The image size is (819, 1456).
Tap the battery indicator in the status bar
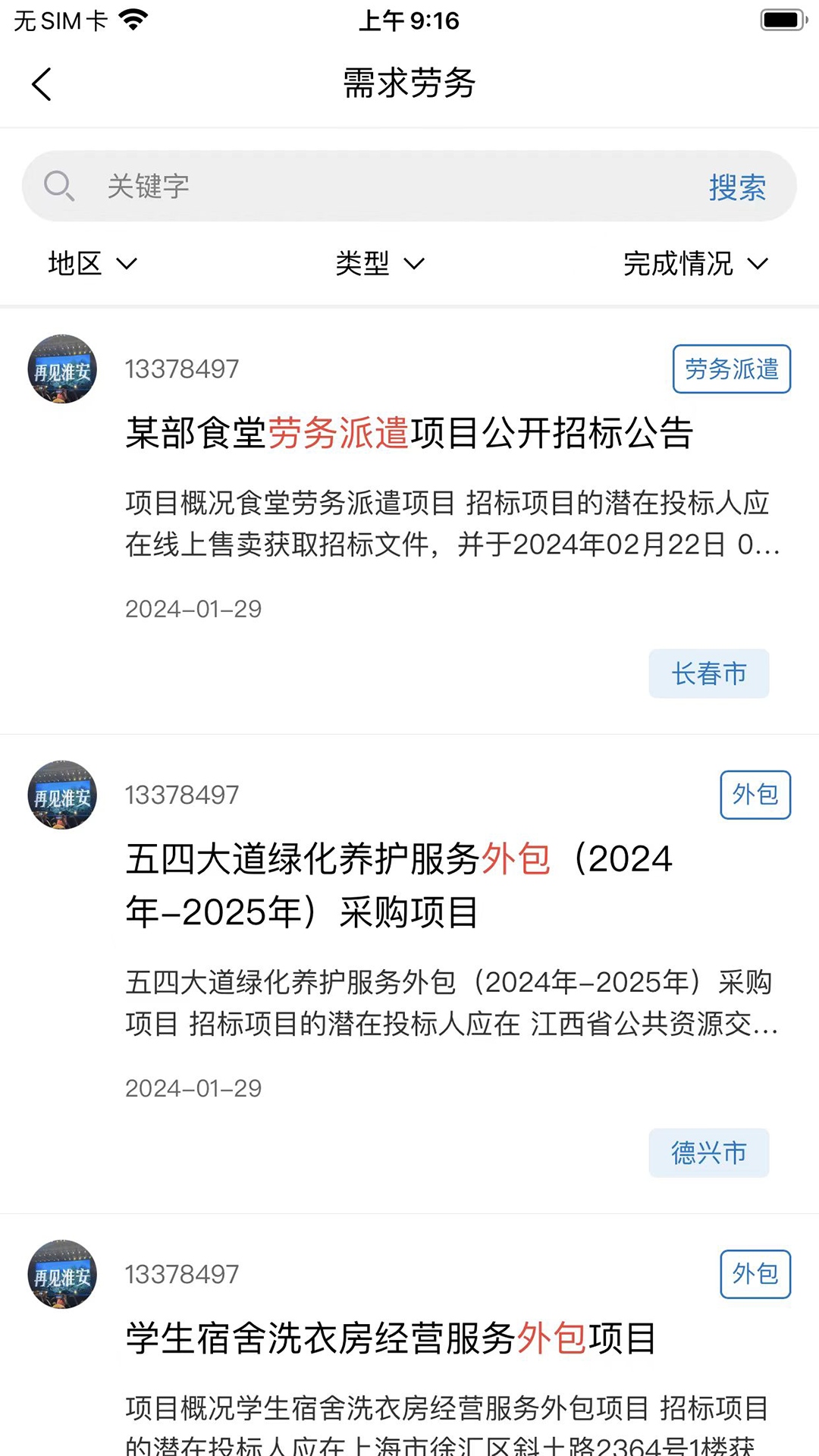tap(777, 20)
